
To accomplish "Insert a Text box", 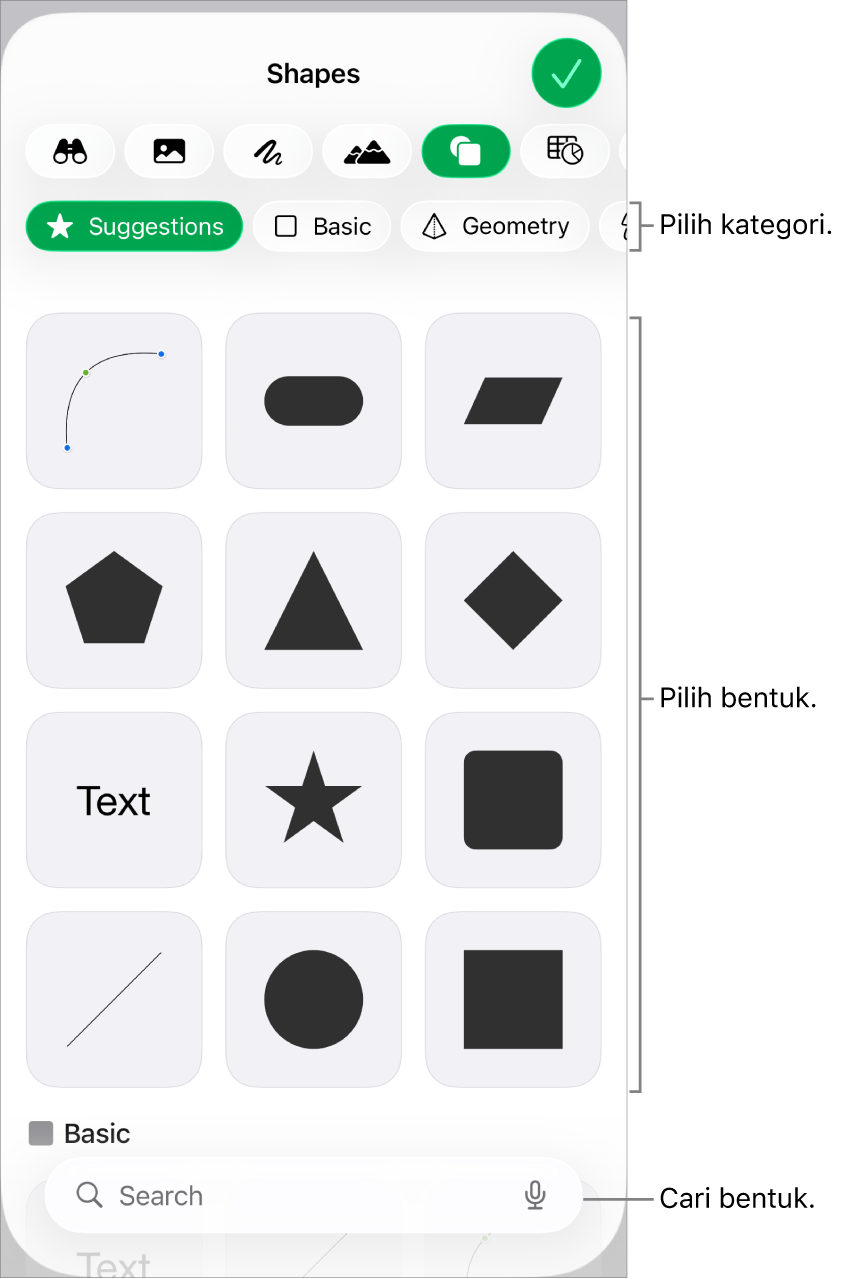I will 114,800.
